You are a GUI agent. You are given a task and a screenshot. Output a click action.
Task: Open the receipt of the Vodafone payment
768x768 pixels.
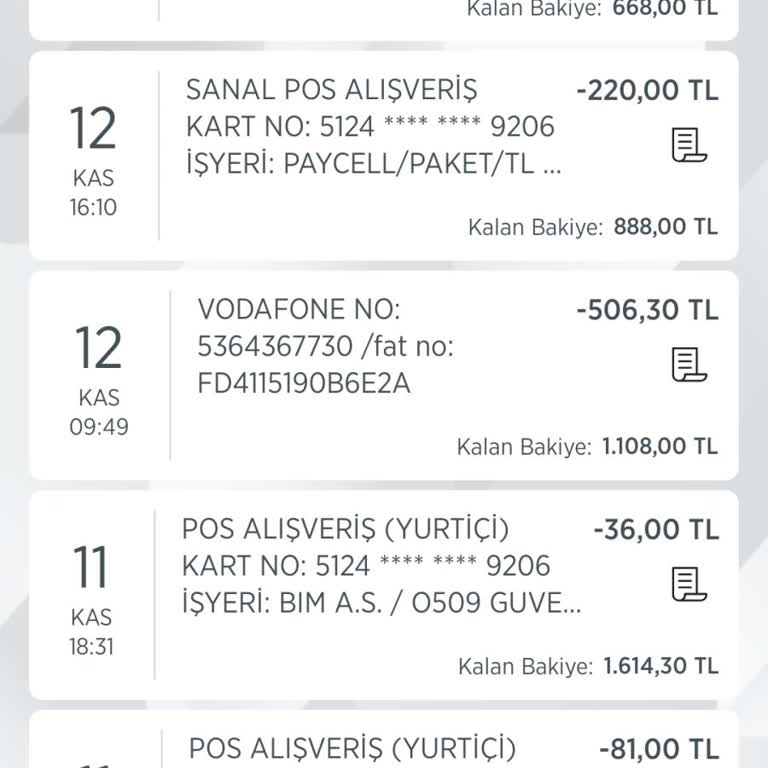click(688, 365)
